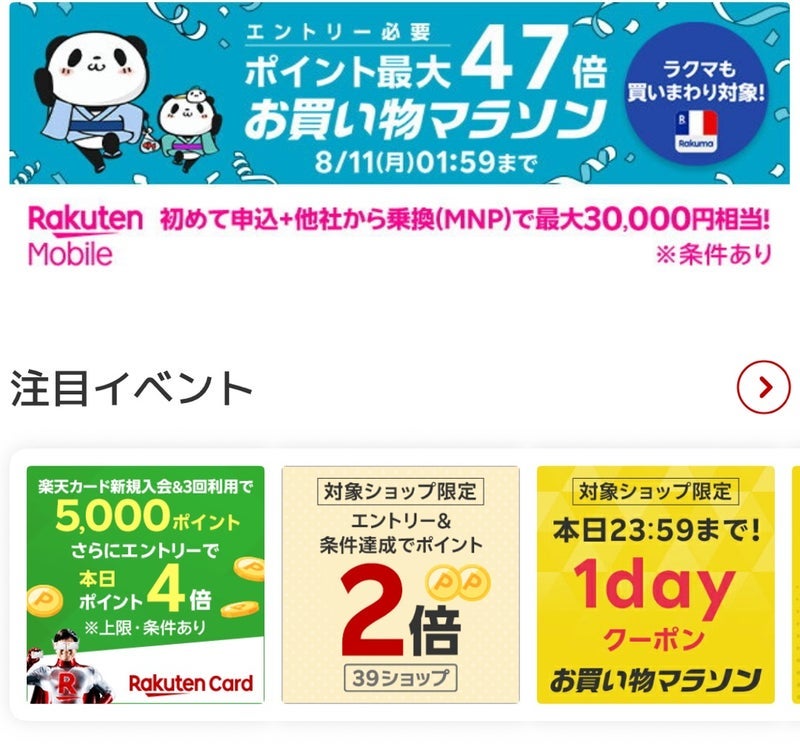Open the 1day coupon event card

pos(653,585)
